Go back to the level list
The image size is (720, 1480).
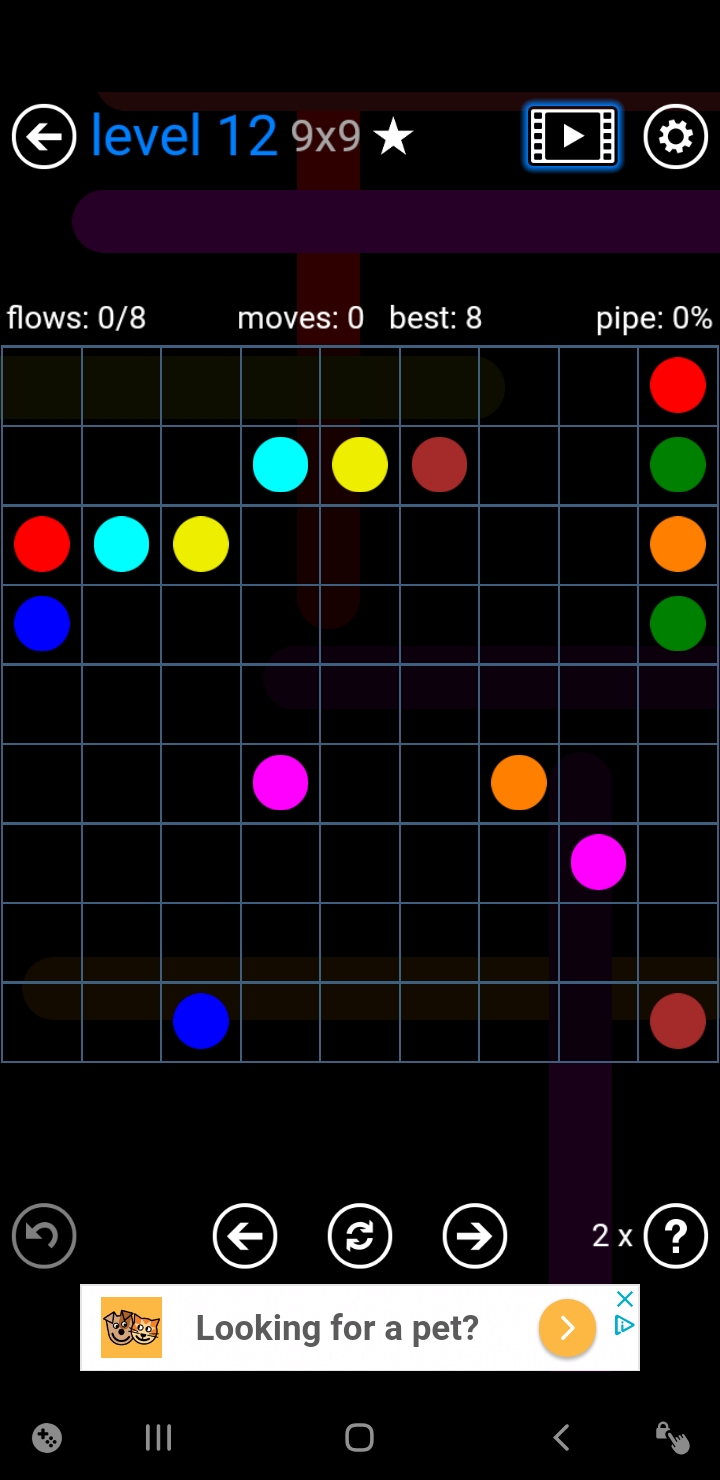tap(44, 136)
